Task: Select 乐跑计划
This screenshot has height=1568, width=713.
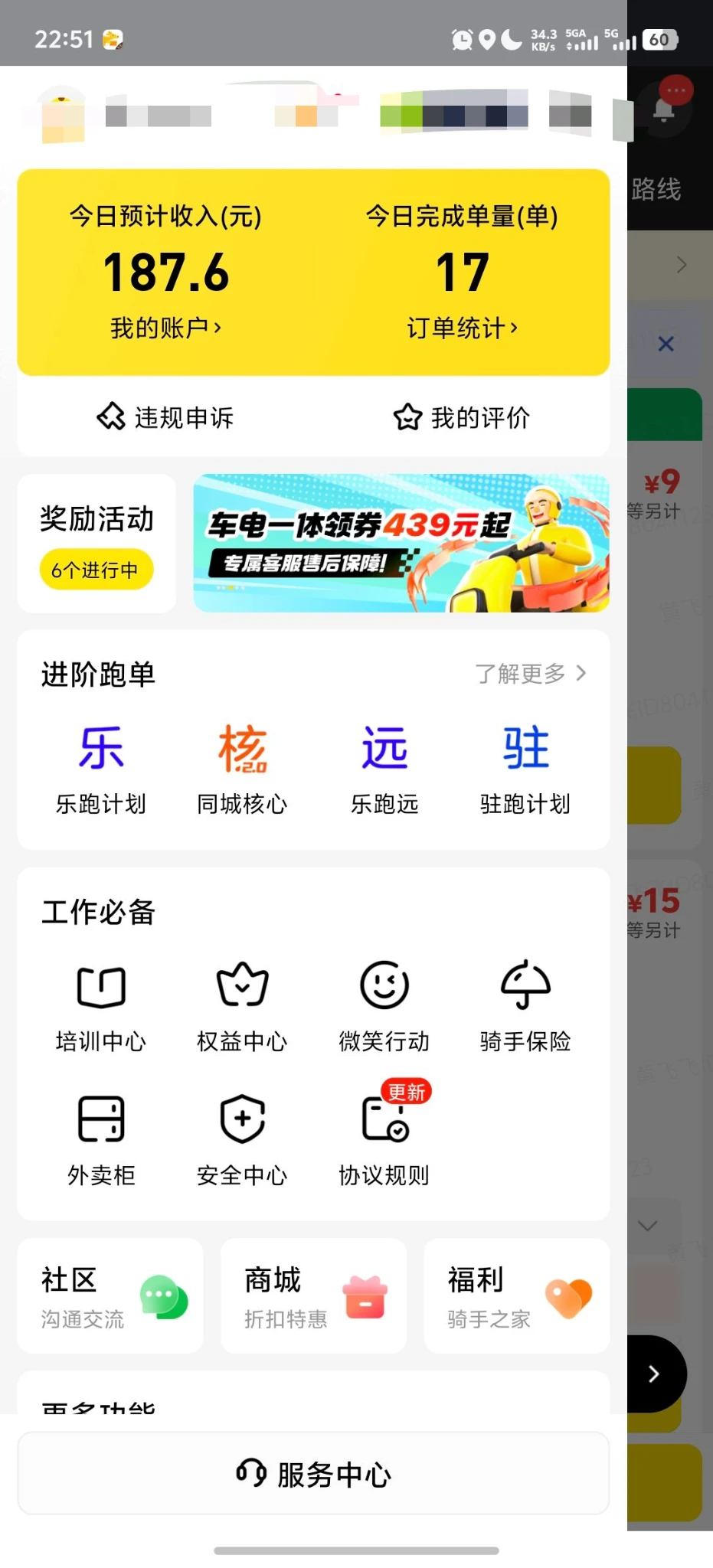Action: pos(101,769)
